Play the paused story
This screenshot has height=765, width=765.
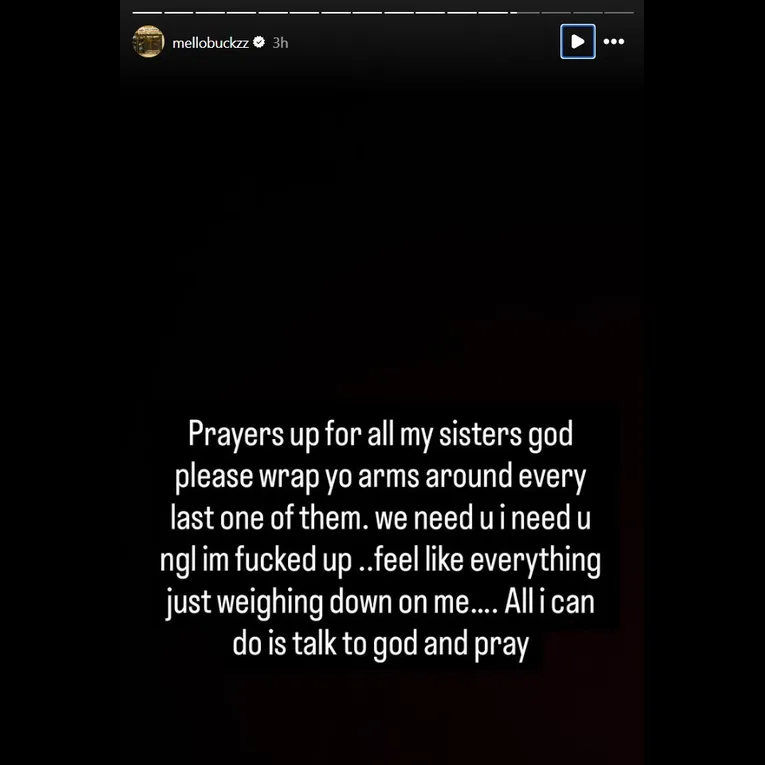(577, 42)
